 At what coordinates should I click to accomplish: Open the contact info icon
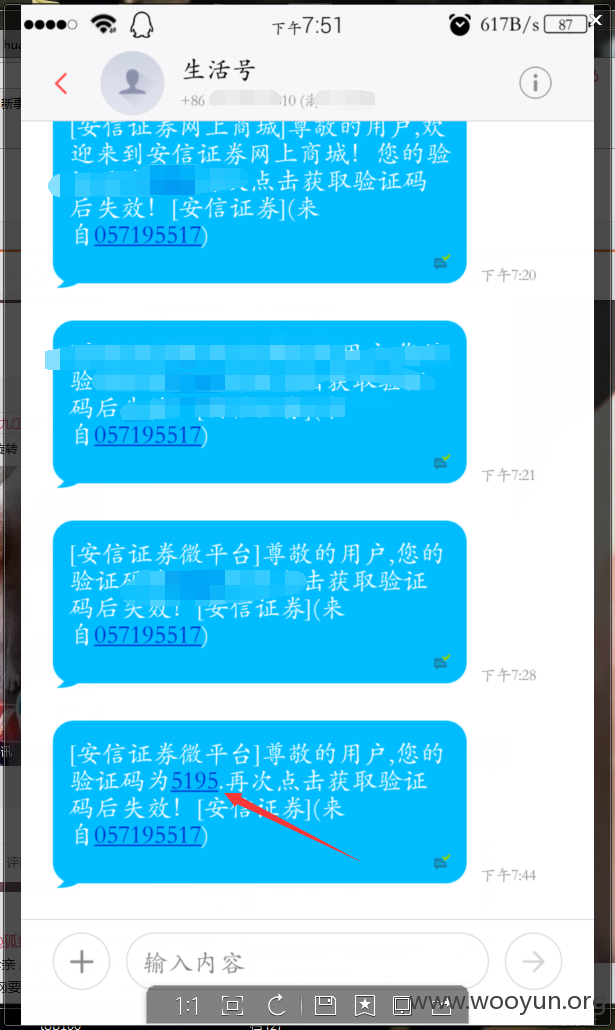tap(535, 83)
